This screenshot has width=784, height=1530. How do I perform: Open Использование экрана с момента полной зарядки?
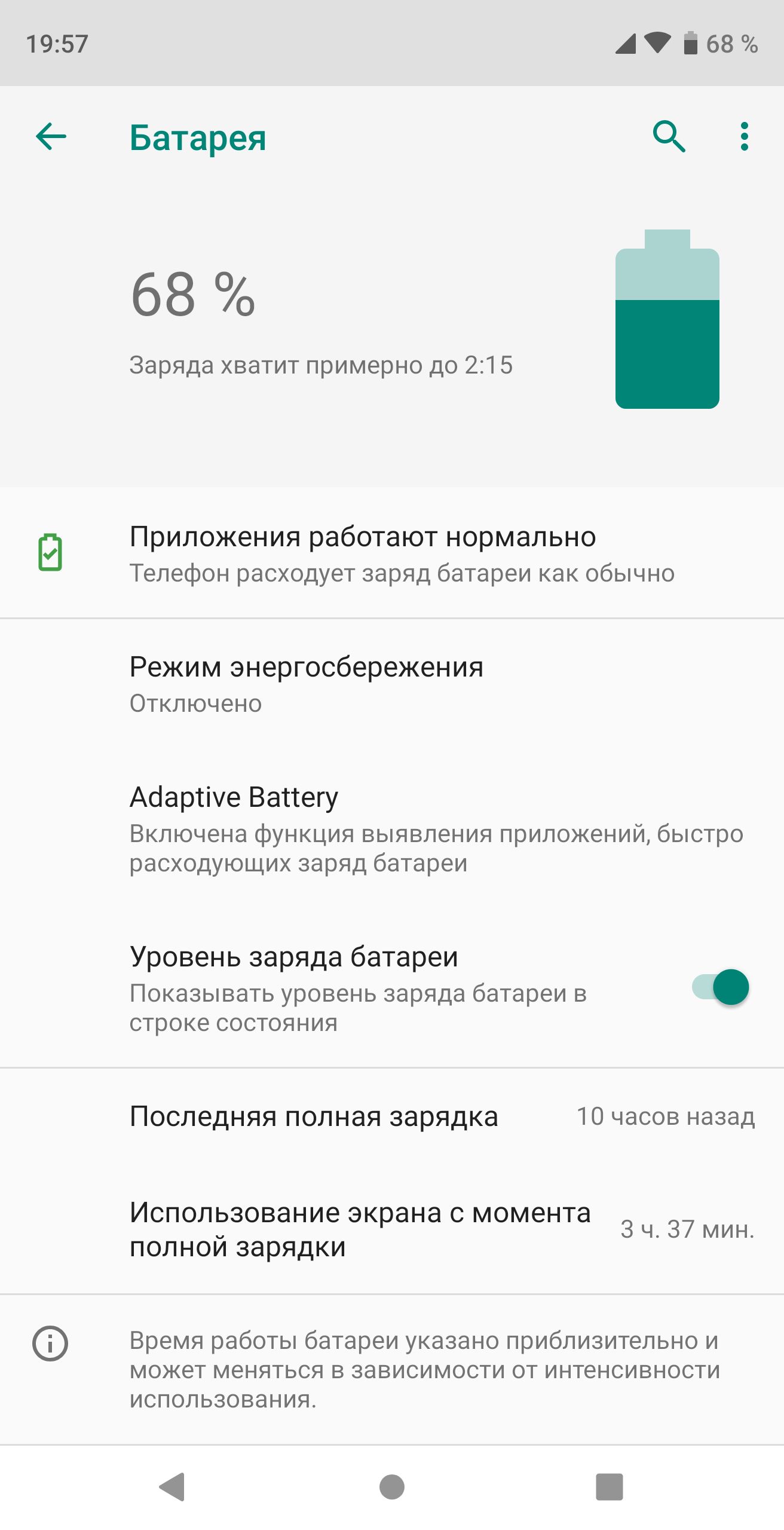pyautogui.click(x=392, y=1229)
